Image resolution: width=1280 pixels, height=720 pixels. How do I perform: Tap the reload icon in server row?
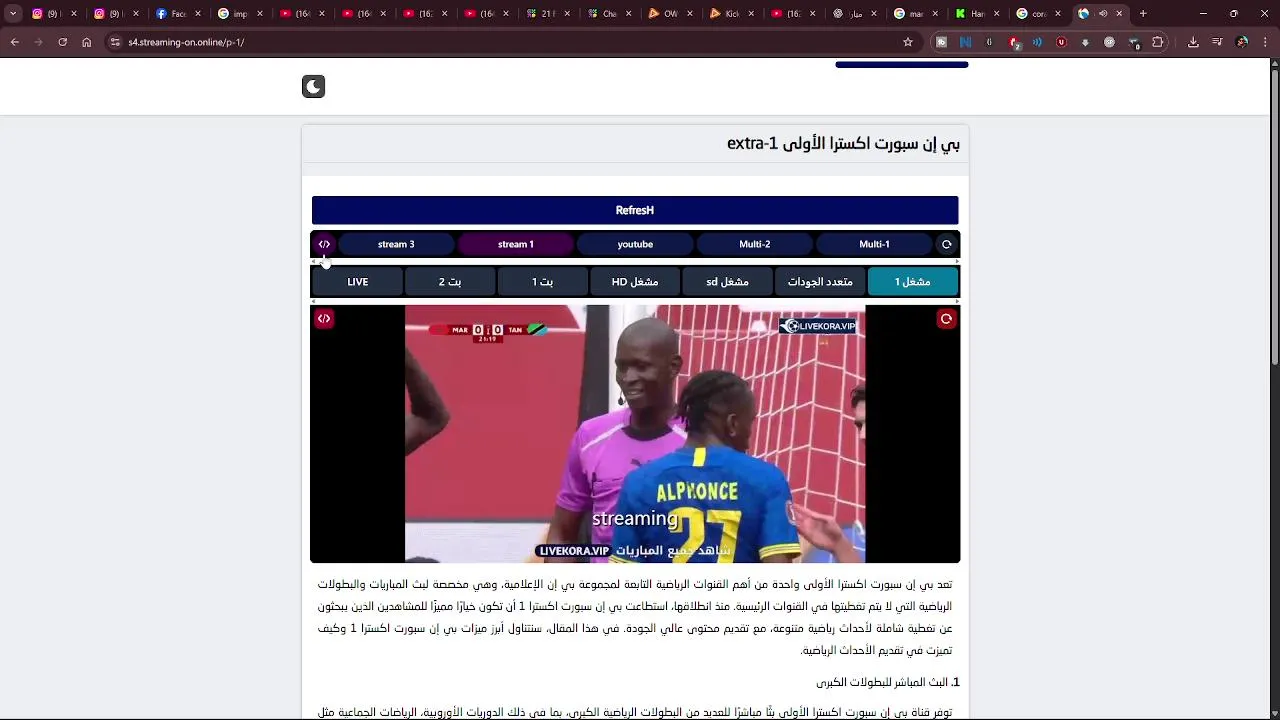[946, 244]
